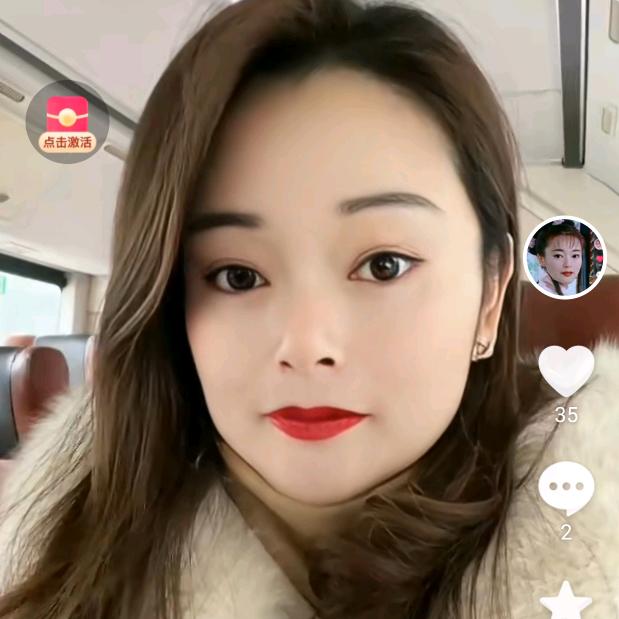
Task: Open the comments bubble with 2 comments
Action: coord(566,489)
